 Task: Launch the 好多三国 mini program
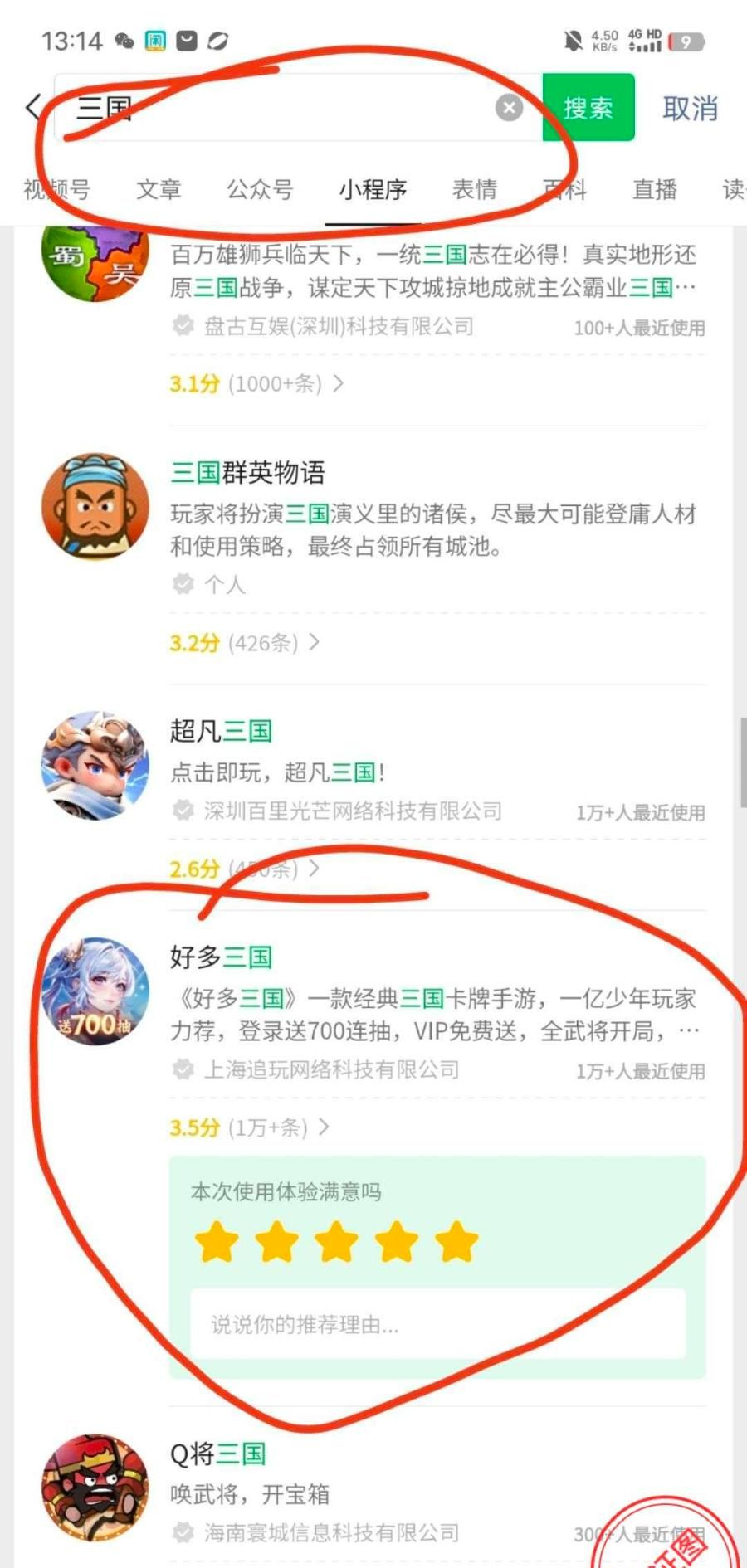221,957
